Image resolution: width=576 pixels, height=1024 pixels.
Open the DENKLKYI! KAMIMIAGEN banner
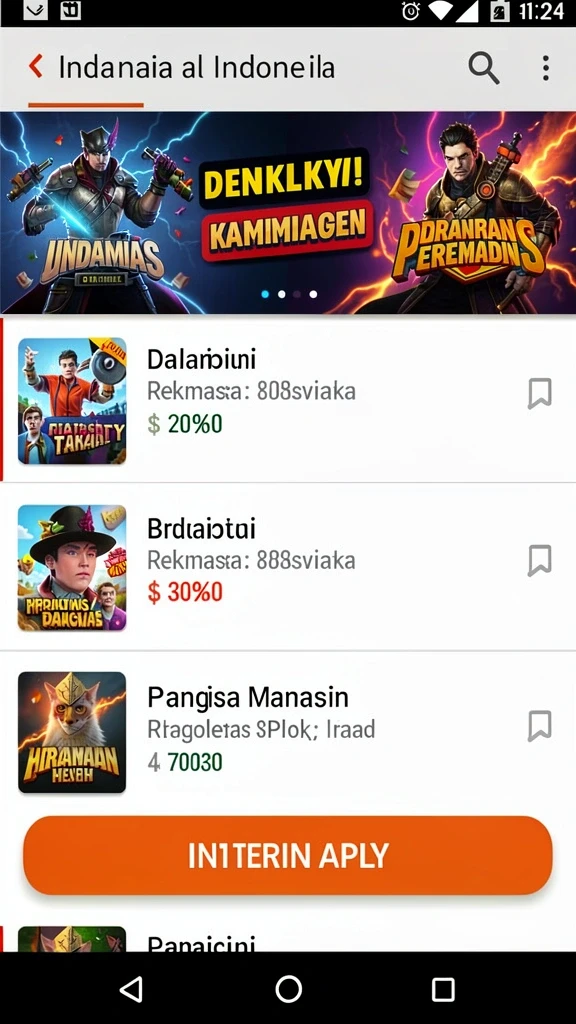[288, 213]
